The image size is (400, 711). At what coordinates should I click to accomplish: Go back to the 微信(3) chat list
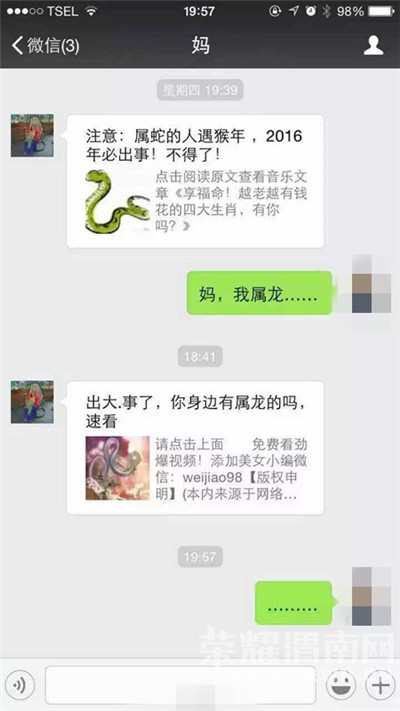(46, 46)
